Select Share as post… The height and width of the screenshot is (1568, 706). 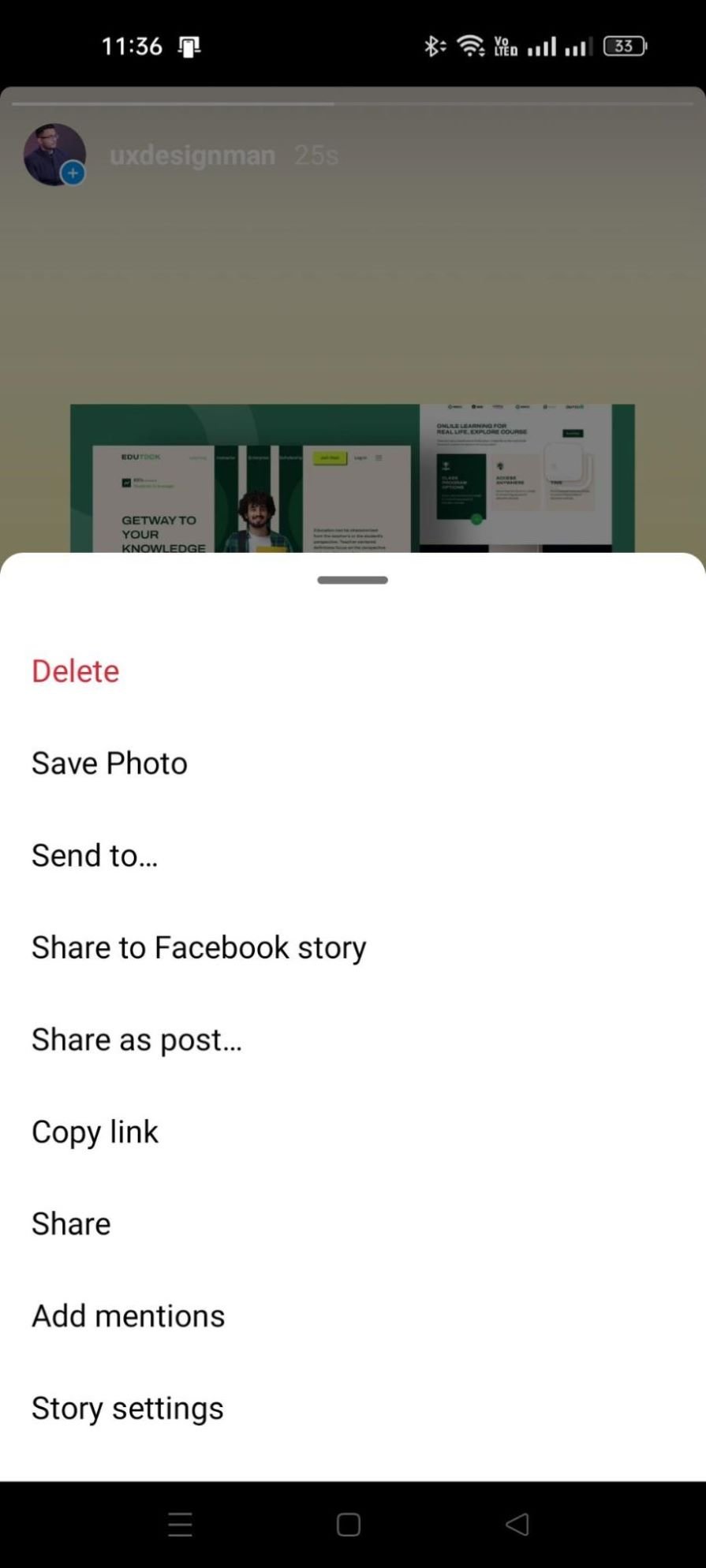[x=136, y=1040]
